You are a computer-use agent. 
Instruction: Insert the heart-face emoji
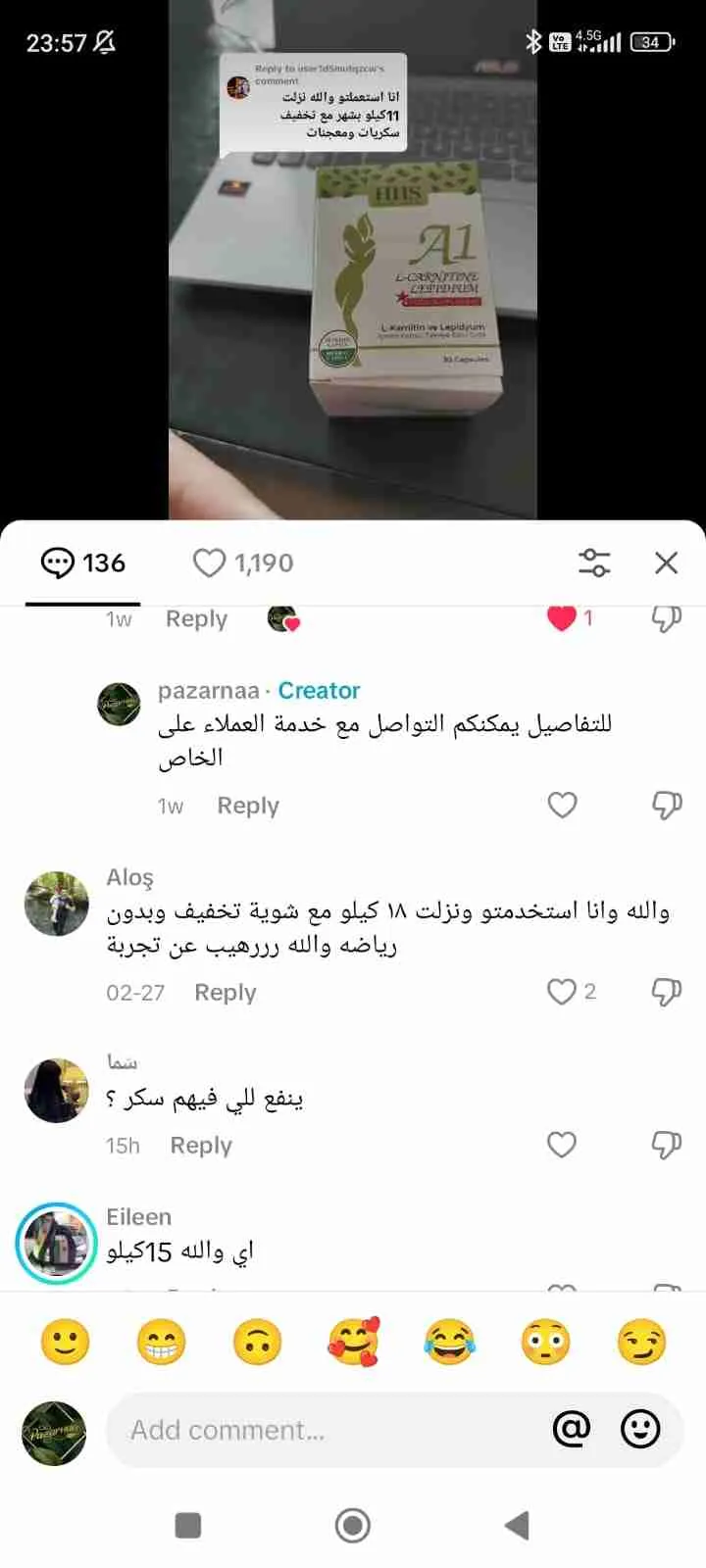pyautogui.click(x=353, y=1343)
